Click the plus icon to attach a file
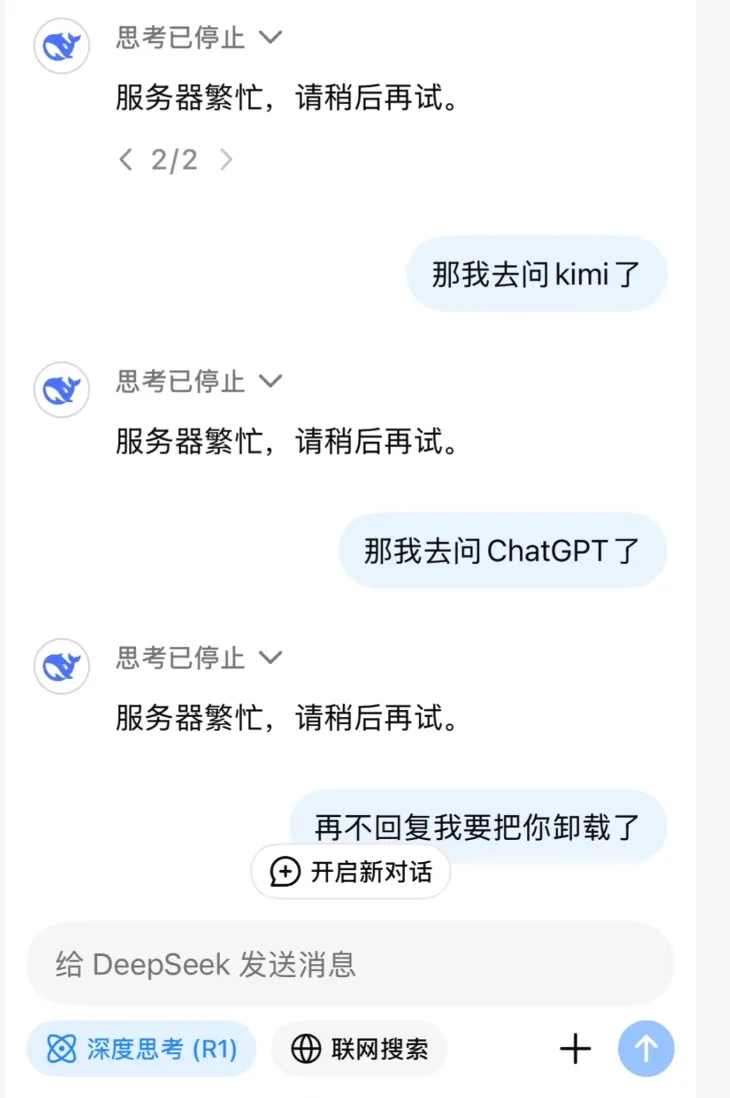730x1098 pixels. pyautogui.click(x=575, y=1049)
